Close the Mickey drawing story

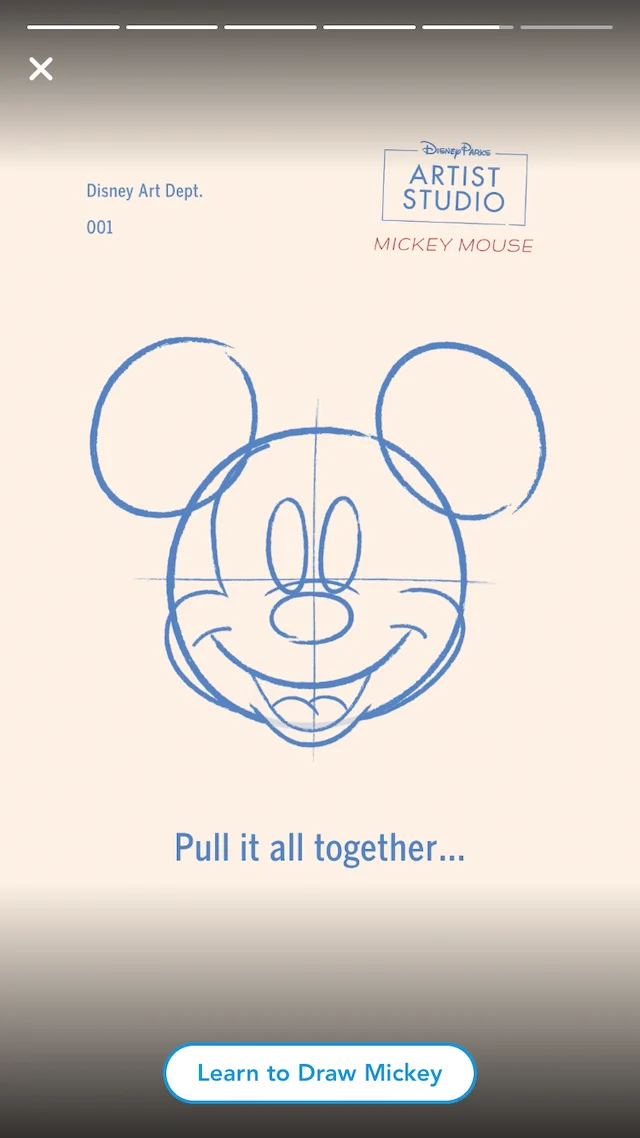pyautogui.click(x=41, y=69)
